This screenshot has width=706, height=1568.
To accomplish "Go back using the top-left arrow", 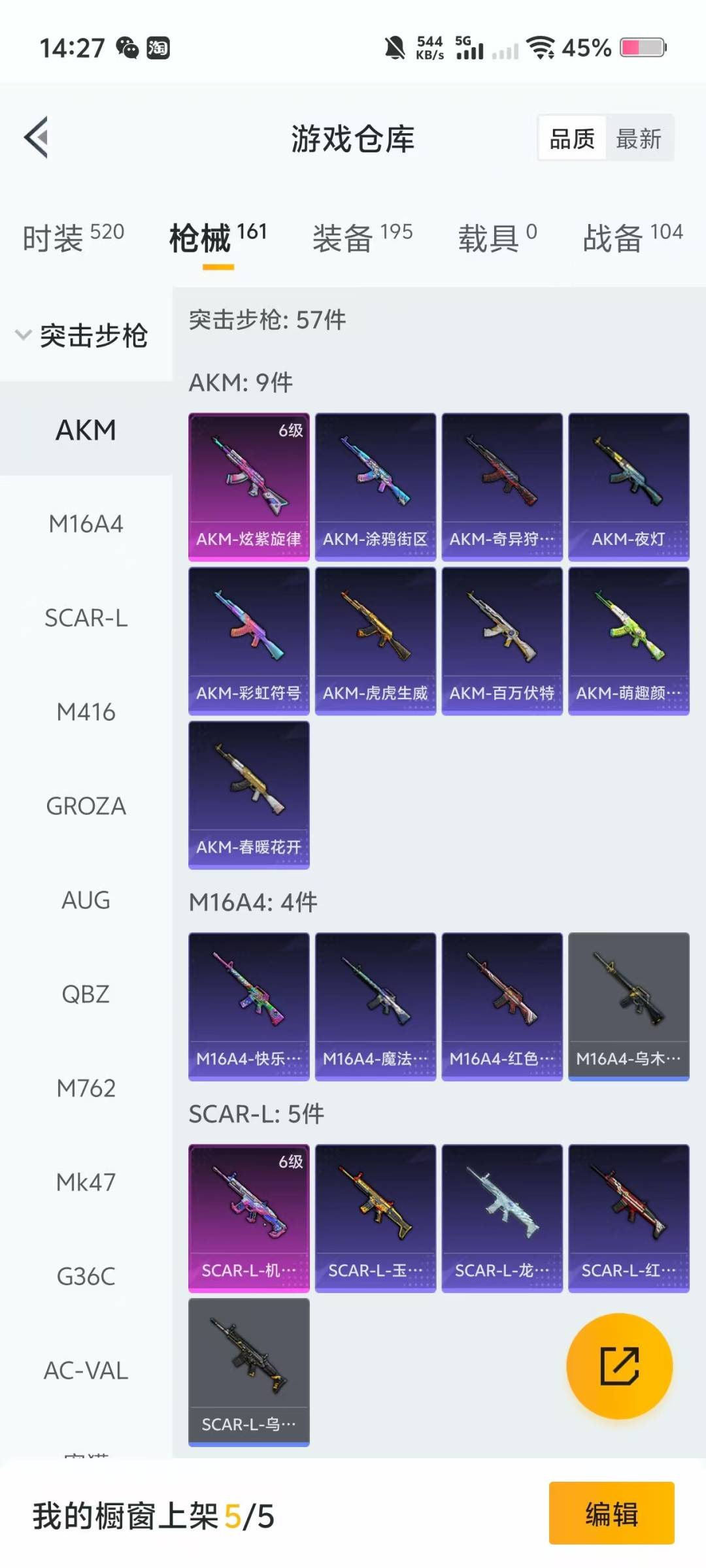I will 37,137.
